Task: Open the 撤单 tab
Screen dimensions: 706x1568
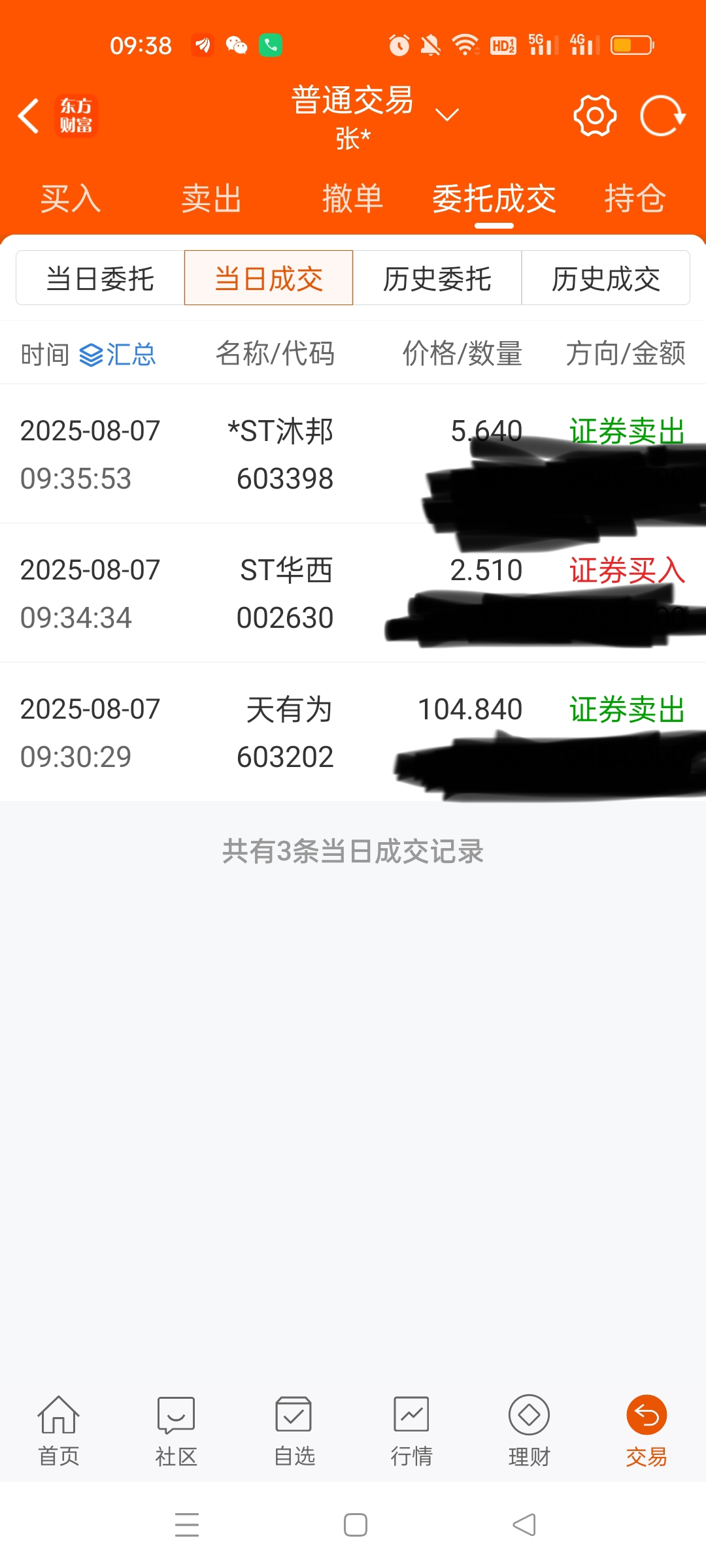Action: click(x=352, y=199)
